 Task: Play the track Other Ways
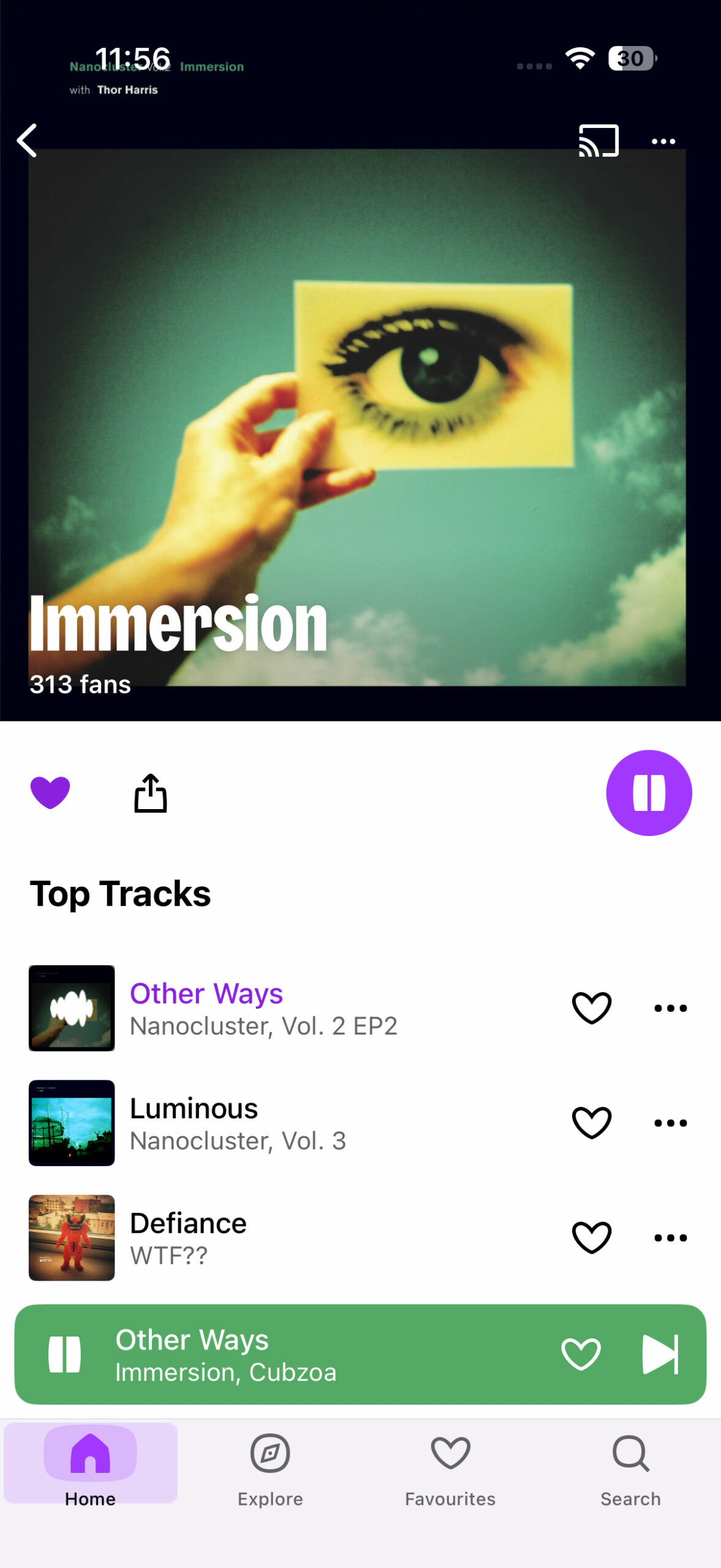tap(263, 1008)
